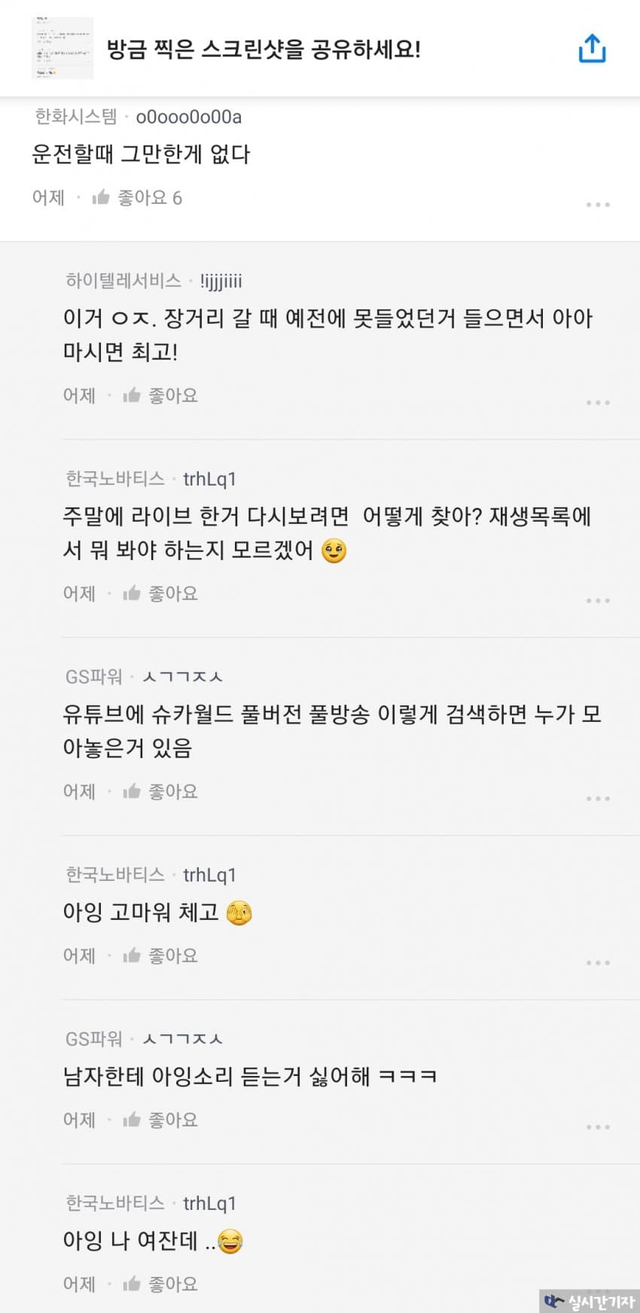Open more options for the 한화시스템 comment

598,204
